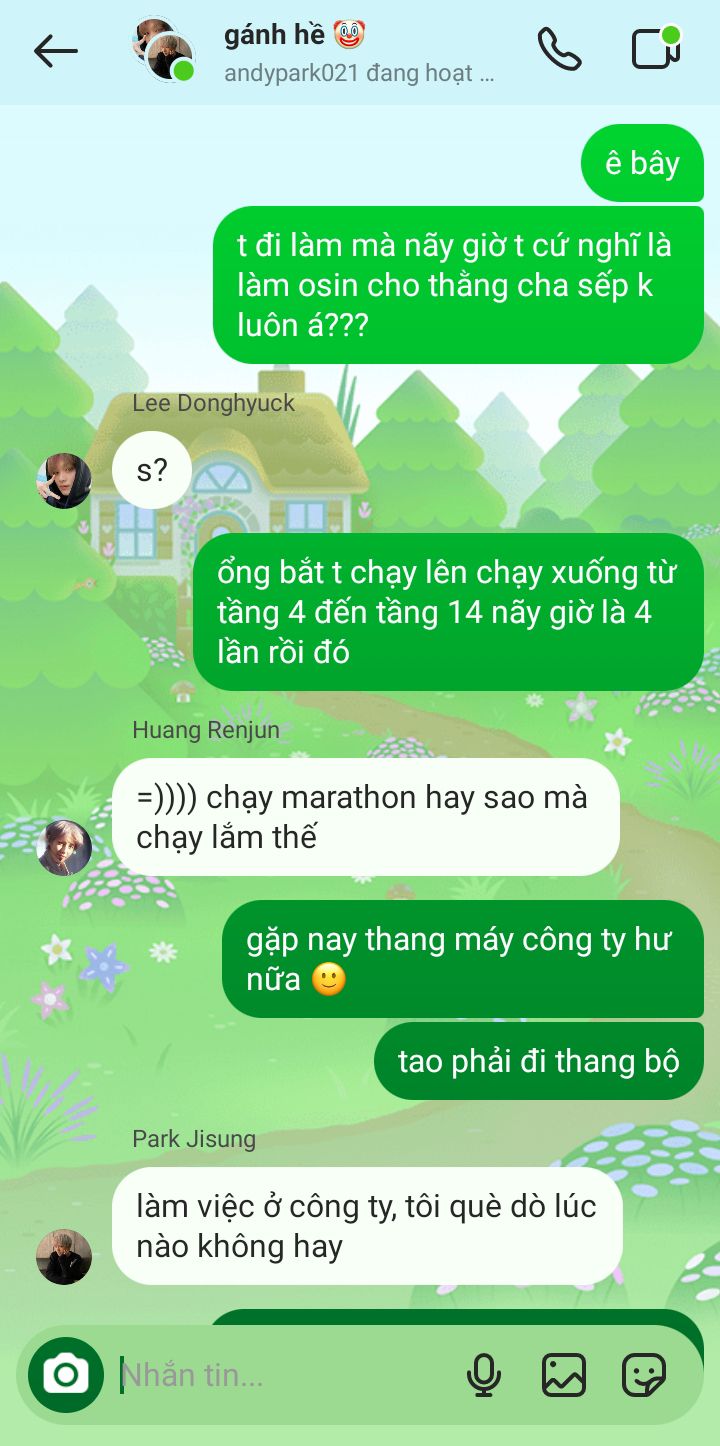Start a video call in gánh hề
720x1446 pixels.
coord(656,50)
